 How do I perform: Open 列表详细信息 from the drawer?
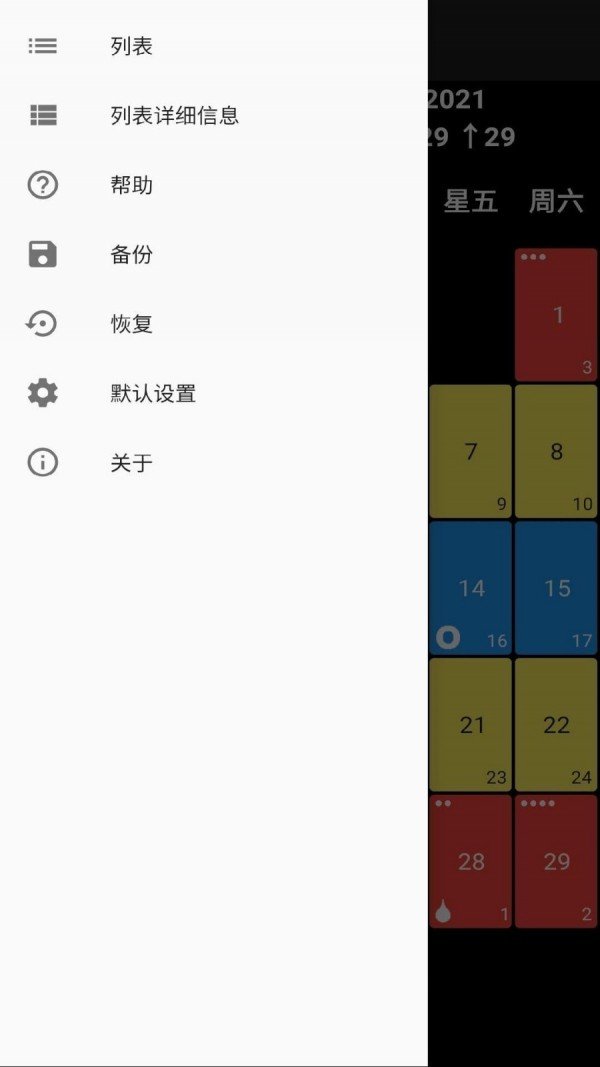point(175,115)
